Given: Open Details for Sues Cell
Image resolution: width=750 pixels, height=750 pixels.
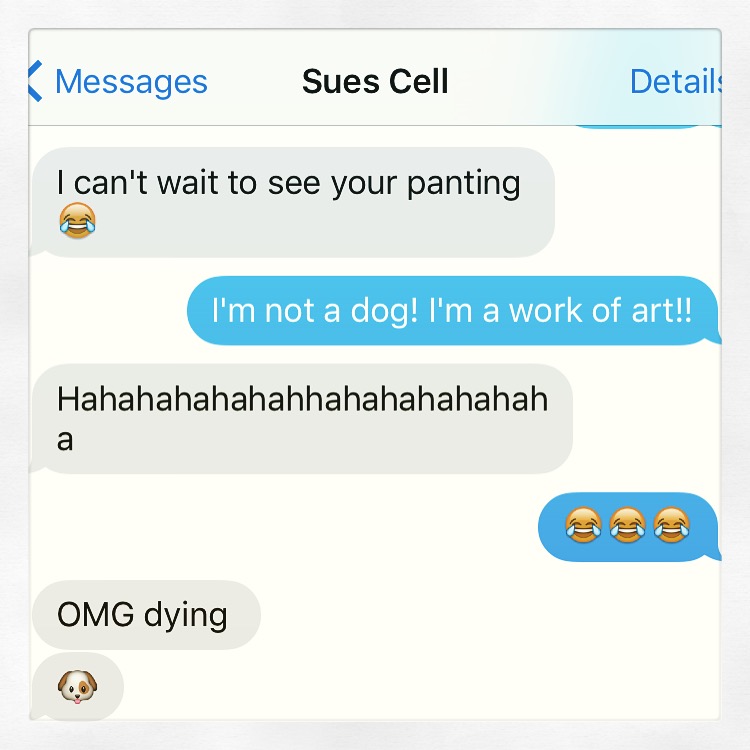Looking at the screenshot, I should coord(673,82).
